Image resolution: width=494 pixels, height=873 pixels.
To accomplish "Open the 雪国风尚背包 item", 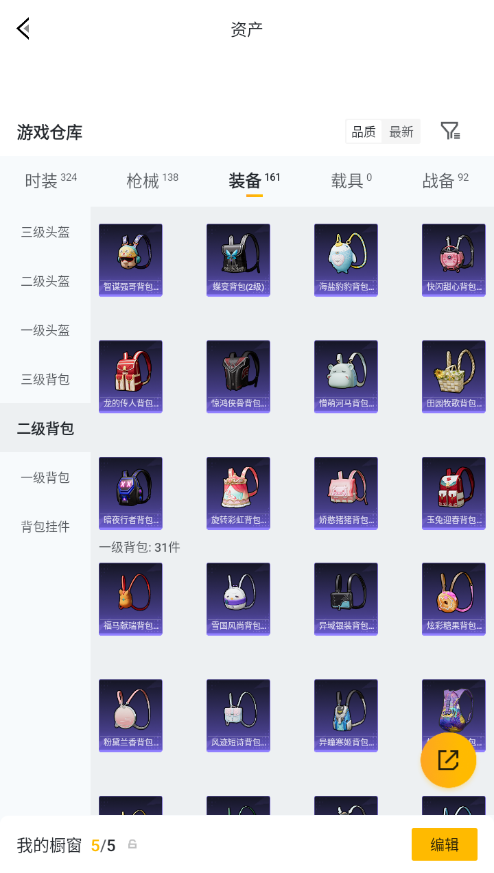I will (x=238, y=599).
